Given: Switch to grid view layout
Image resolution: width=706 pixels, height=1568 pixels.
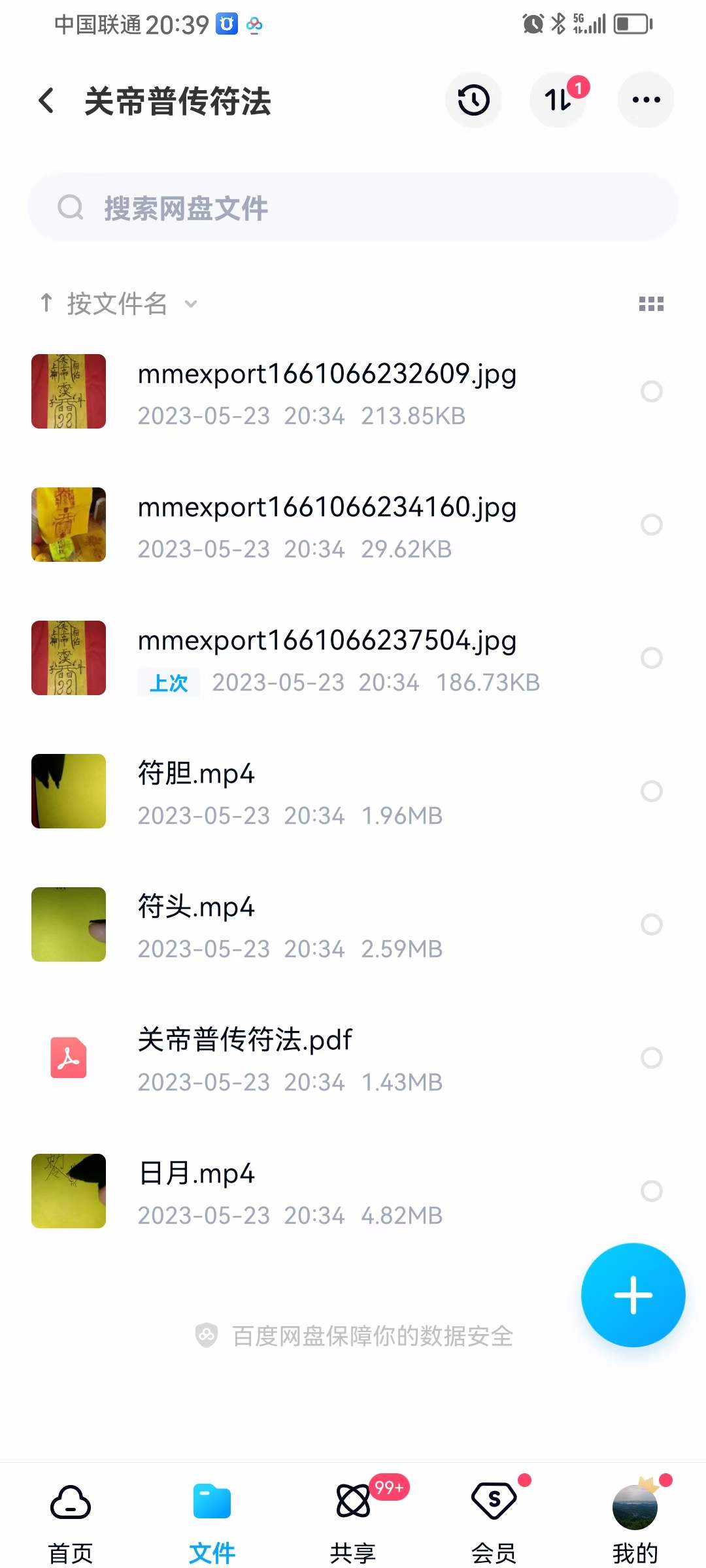Looking at the screenshot, I should pos(651,303).
